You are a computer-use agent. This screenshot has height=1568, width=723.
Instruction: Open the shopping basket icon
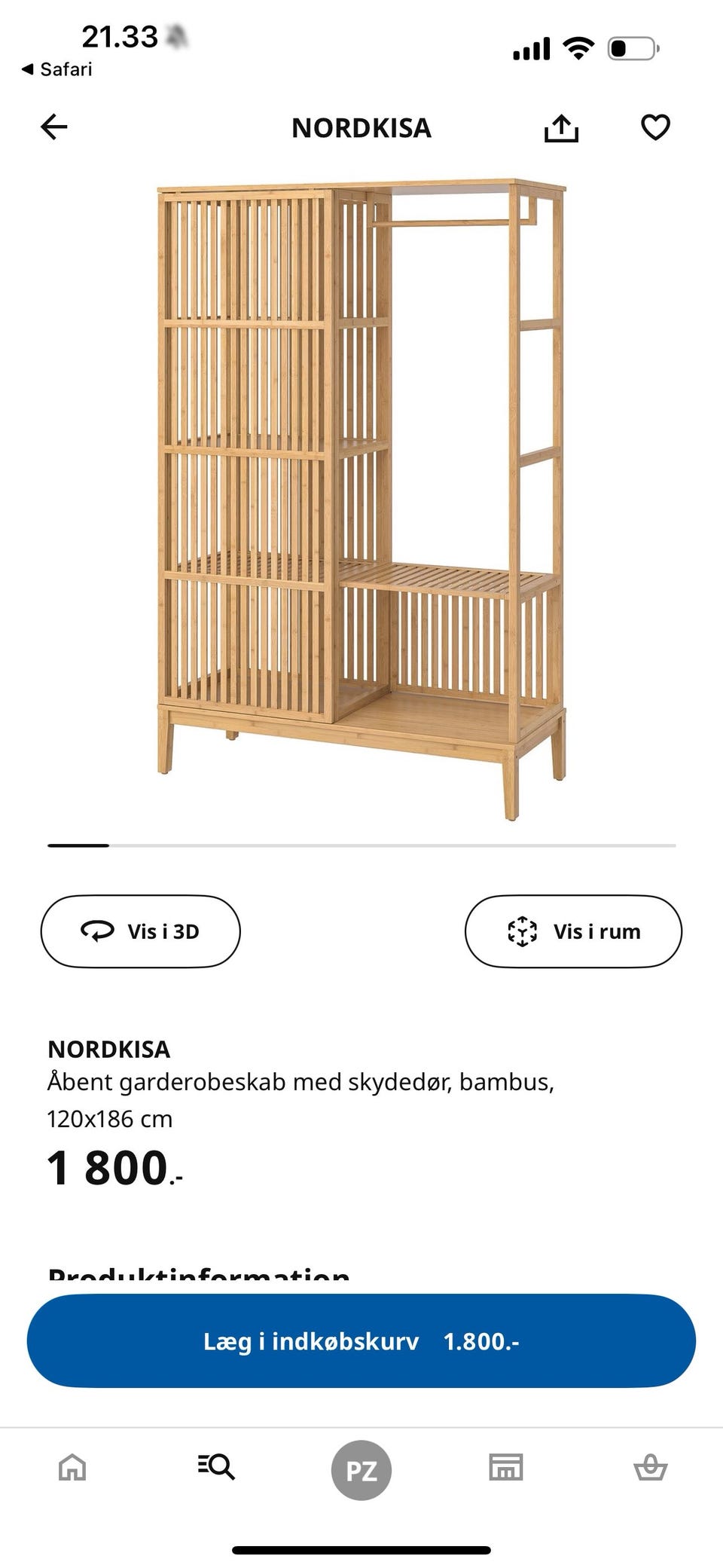point(651,1466)
